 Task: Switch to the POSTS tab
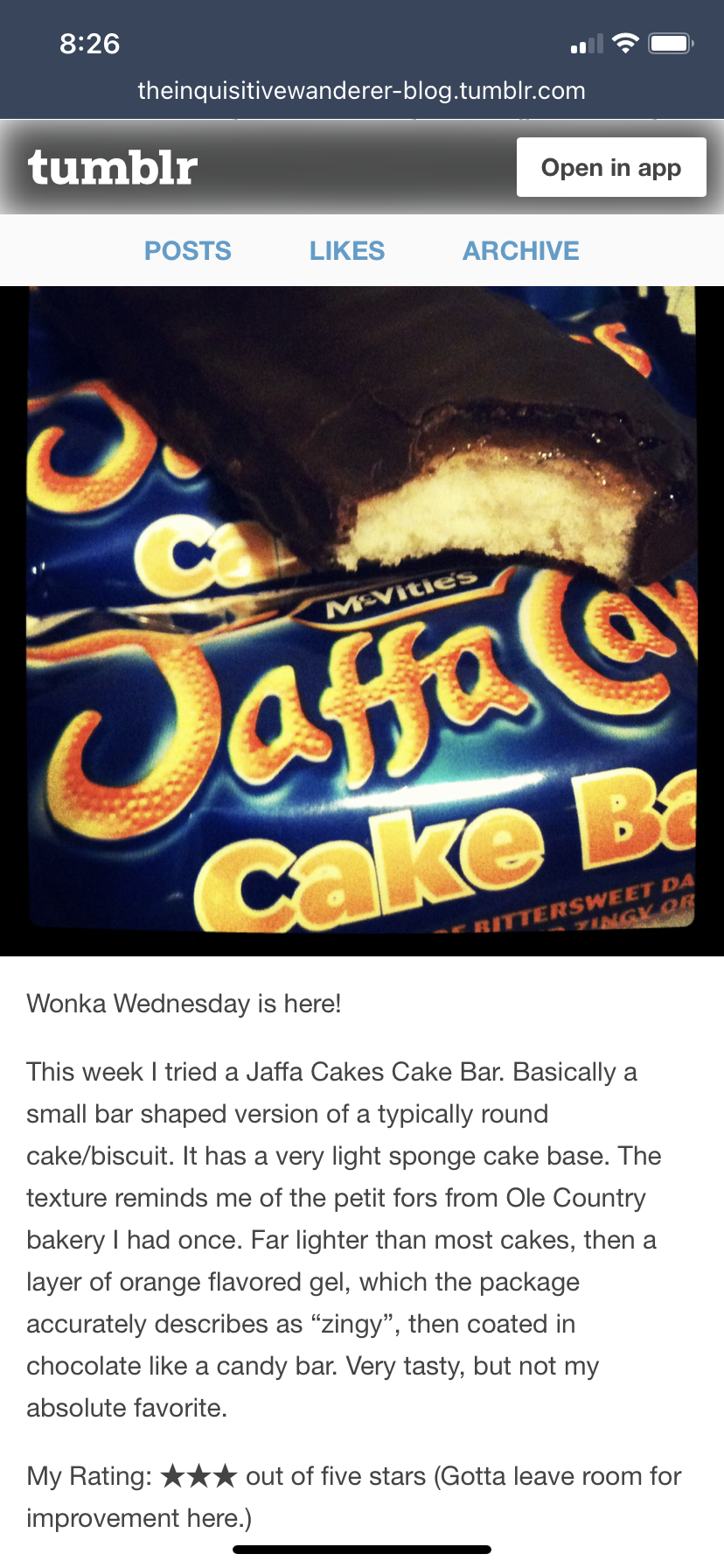pyautogui.click(x=187, y=251)
